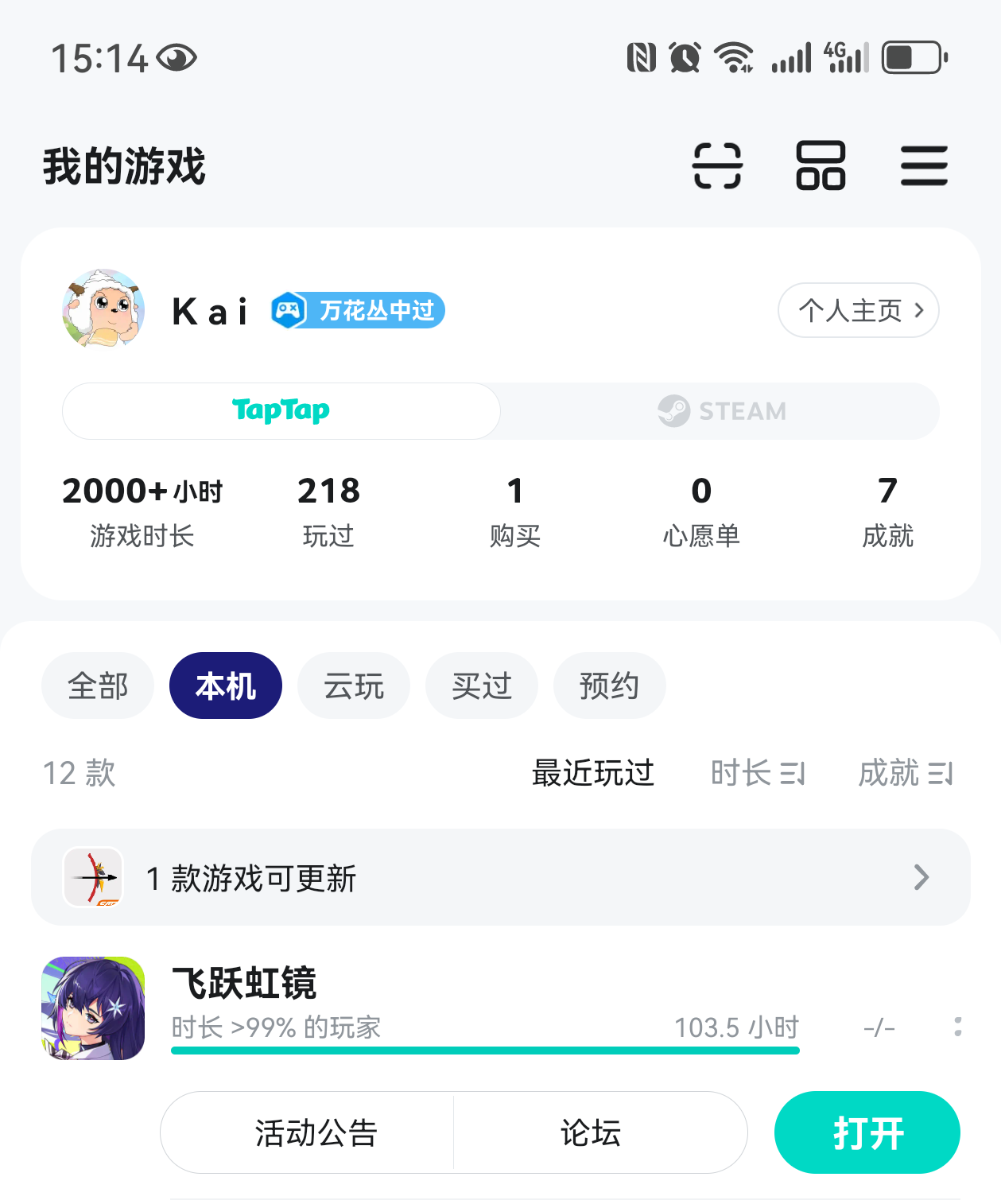
Task: Switch to the TapTap tab
Action: tap(281, 411)
